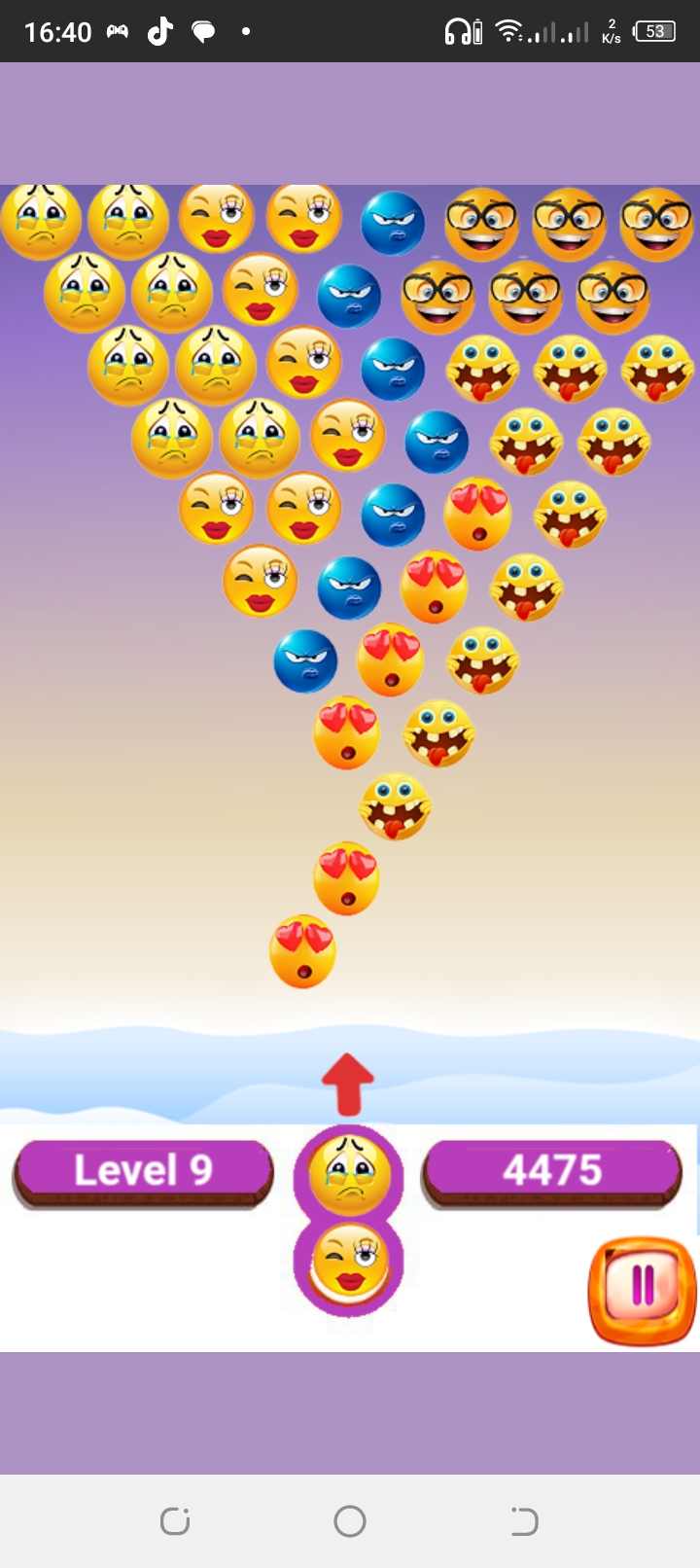Go to the system home screen
This screenshot has width=700, height=1568.
(x=350, y=1520)
